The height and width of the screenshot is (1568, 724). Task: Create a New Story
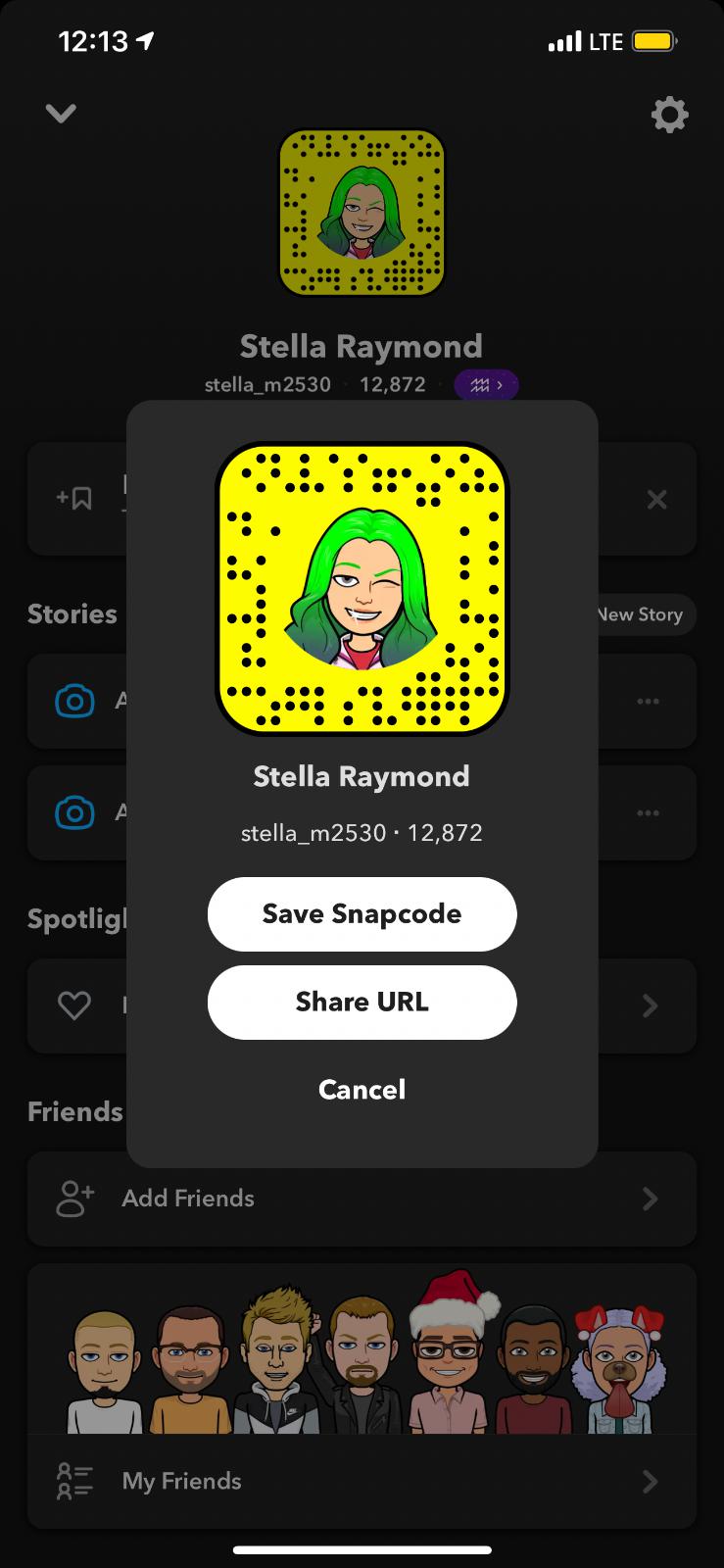641,614
